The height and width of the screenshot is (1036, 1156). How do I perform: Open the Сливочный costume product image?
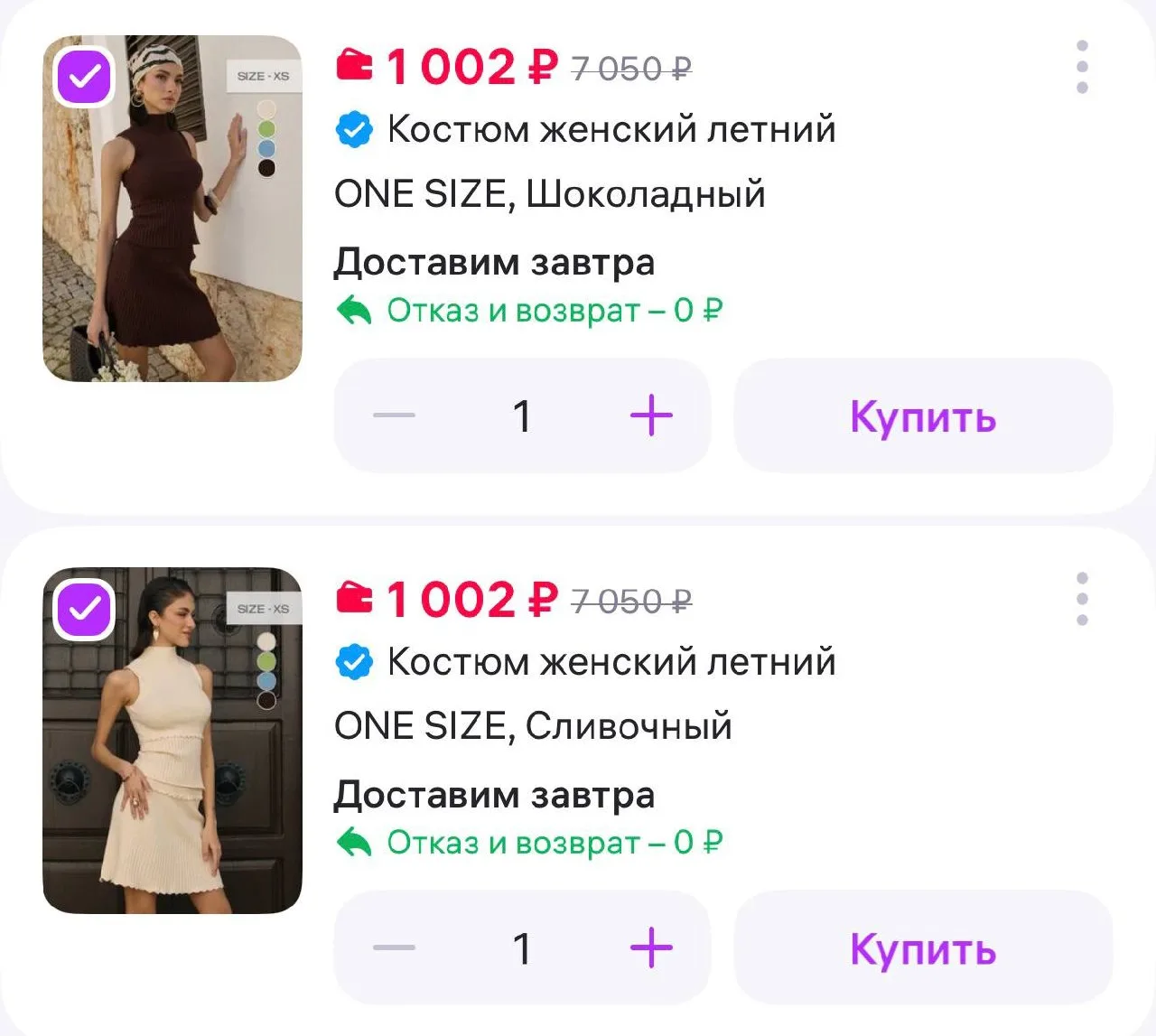pyautogui.click(x=172, y=741)
